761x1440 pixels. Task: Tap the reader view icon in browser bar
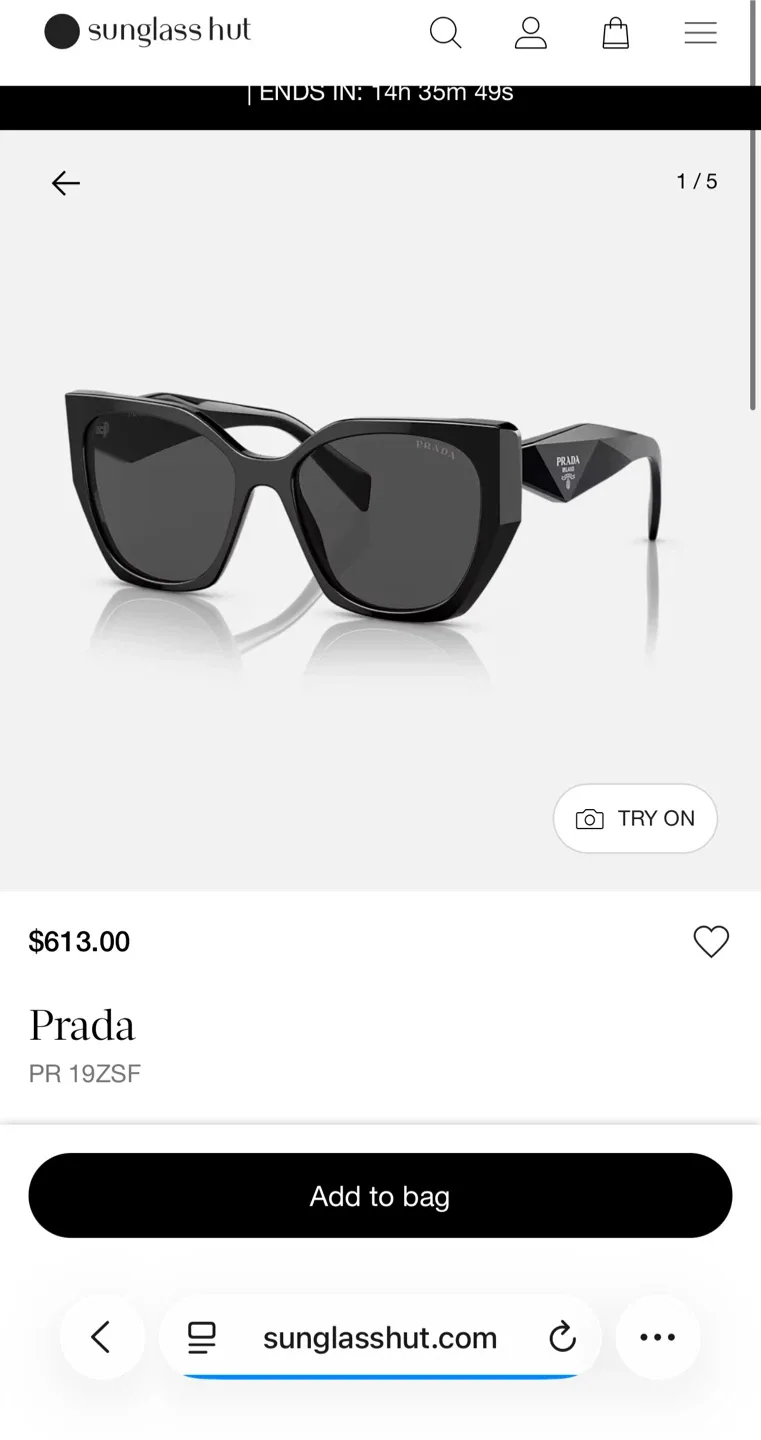click(x=203, y=1336)
